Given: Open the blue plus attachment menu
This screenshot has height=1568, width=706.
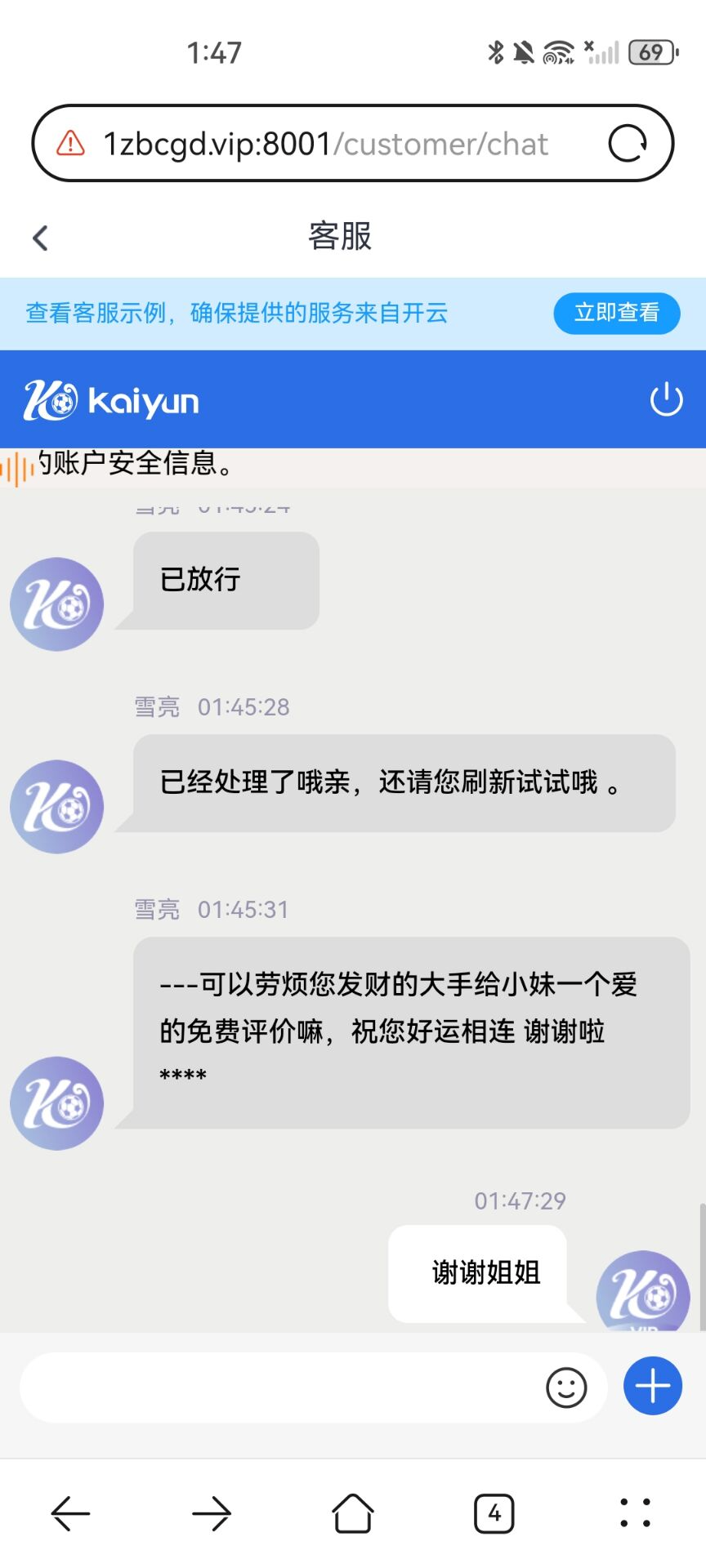Looking at the screenshot, I should click(653, 1386).
